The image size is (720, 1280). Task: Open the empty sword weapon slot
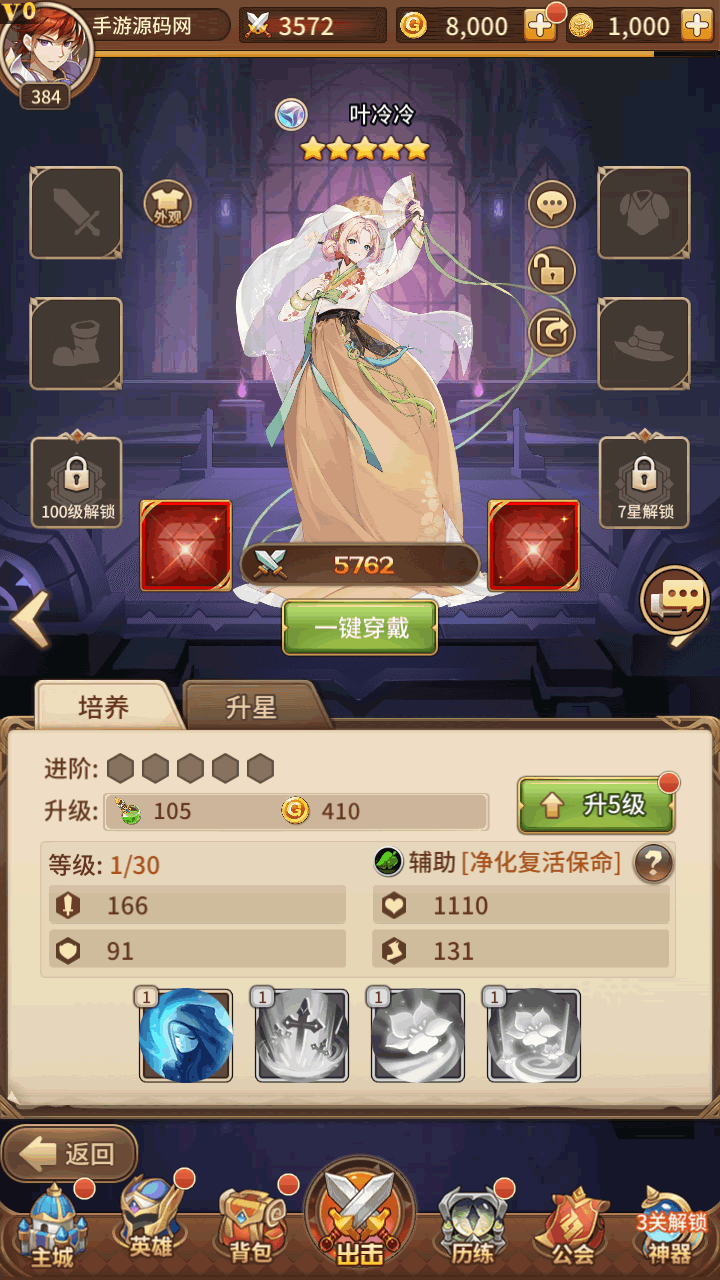tap(76, 213)
